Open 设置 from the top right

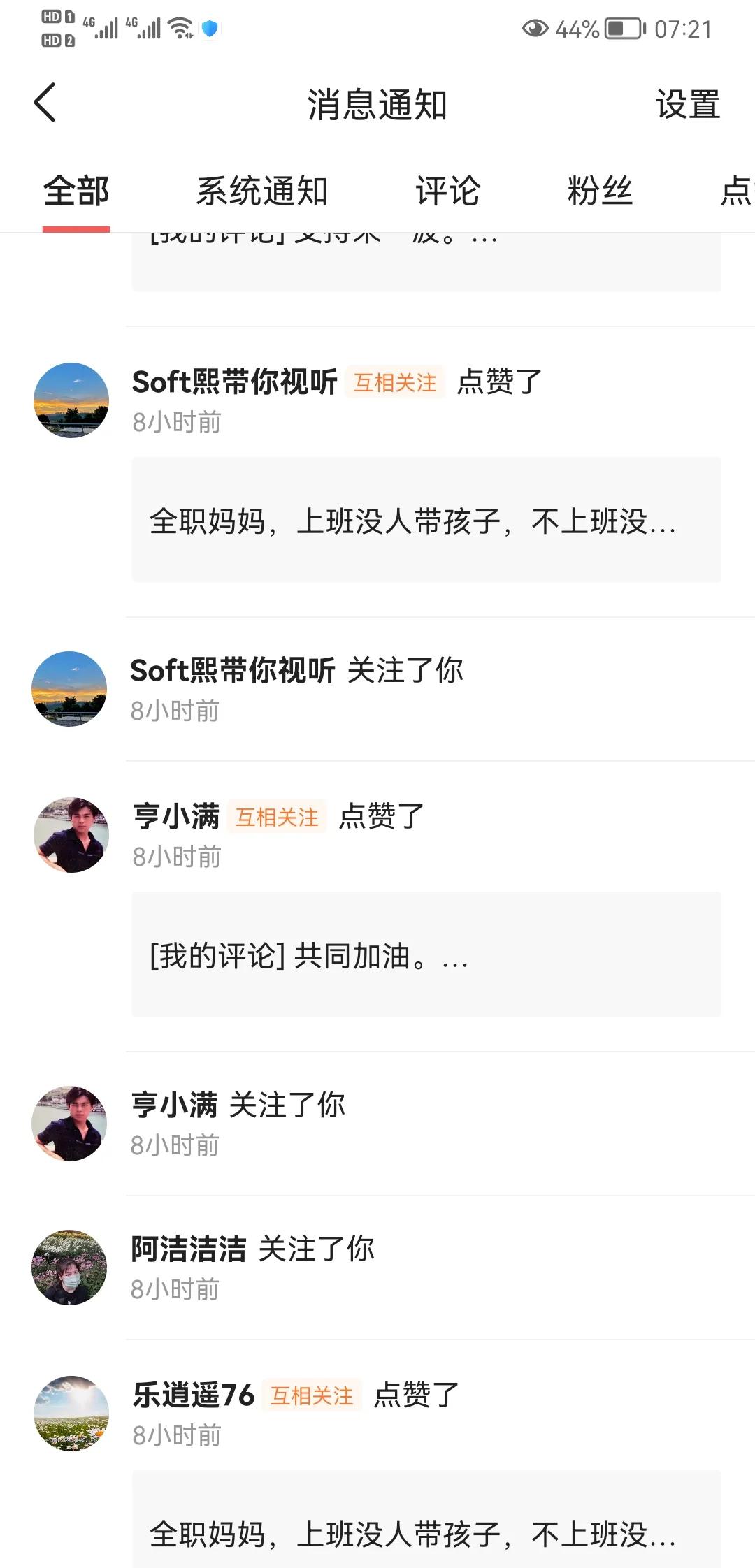tap(686, 104)
